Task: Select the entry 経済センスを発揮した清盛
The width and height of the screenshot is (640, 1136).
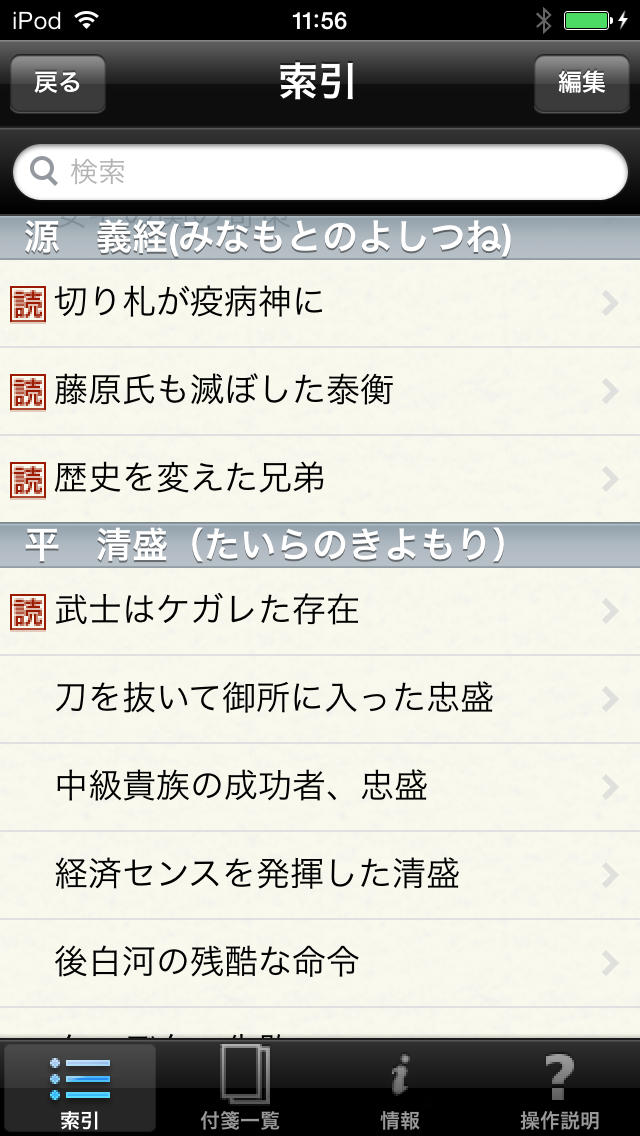Action: (x=320, y=875)
